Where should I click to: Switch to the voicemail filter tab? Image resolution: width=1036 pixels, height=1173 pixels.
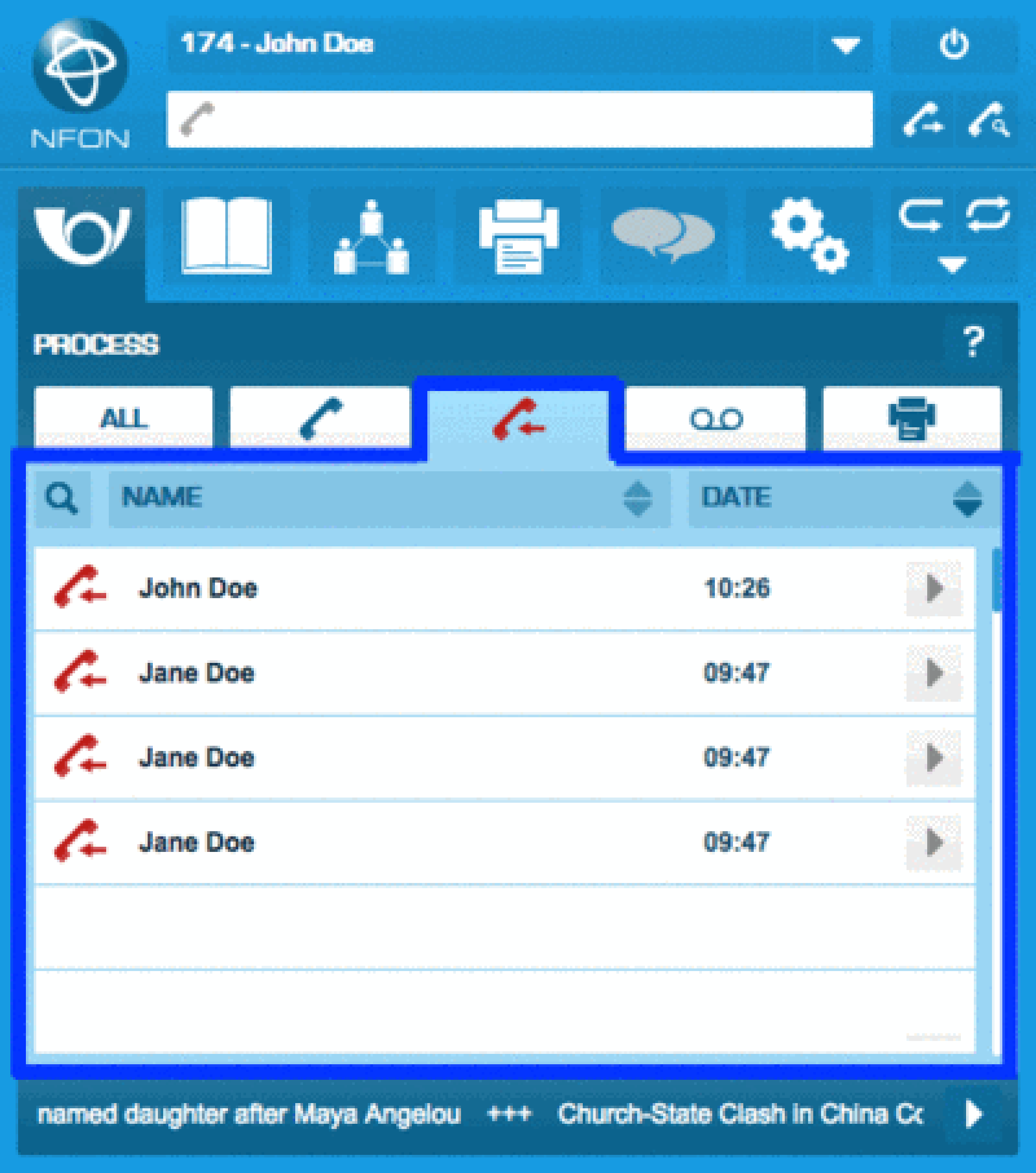tap(716, 418)
